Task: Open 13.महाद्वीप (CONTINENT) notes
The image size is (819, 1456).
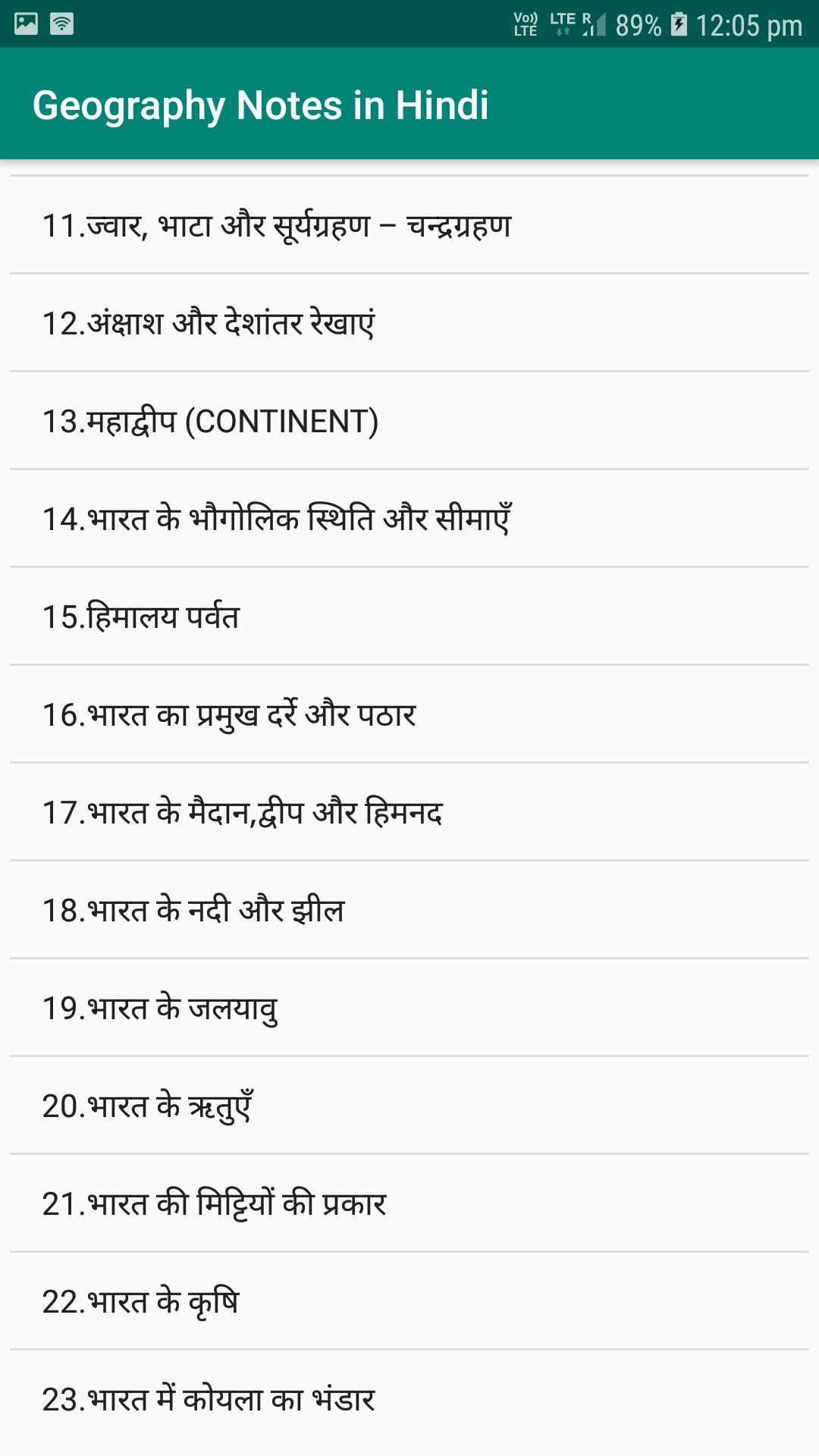Action: point(409,421)
